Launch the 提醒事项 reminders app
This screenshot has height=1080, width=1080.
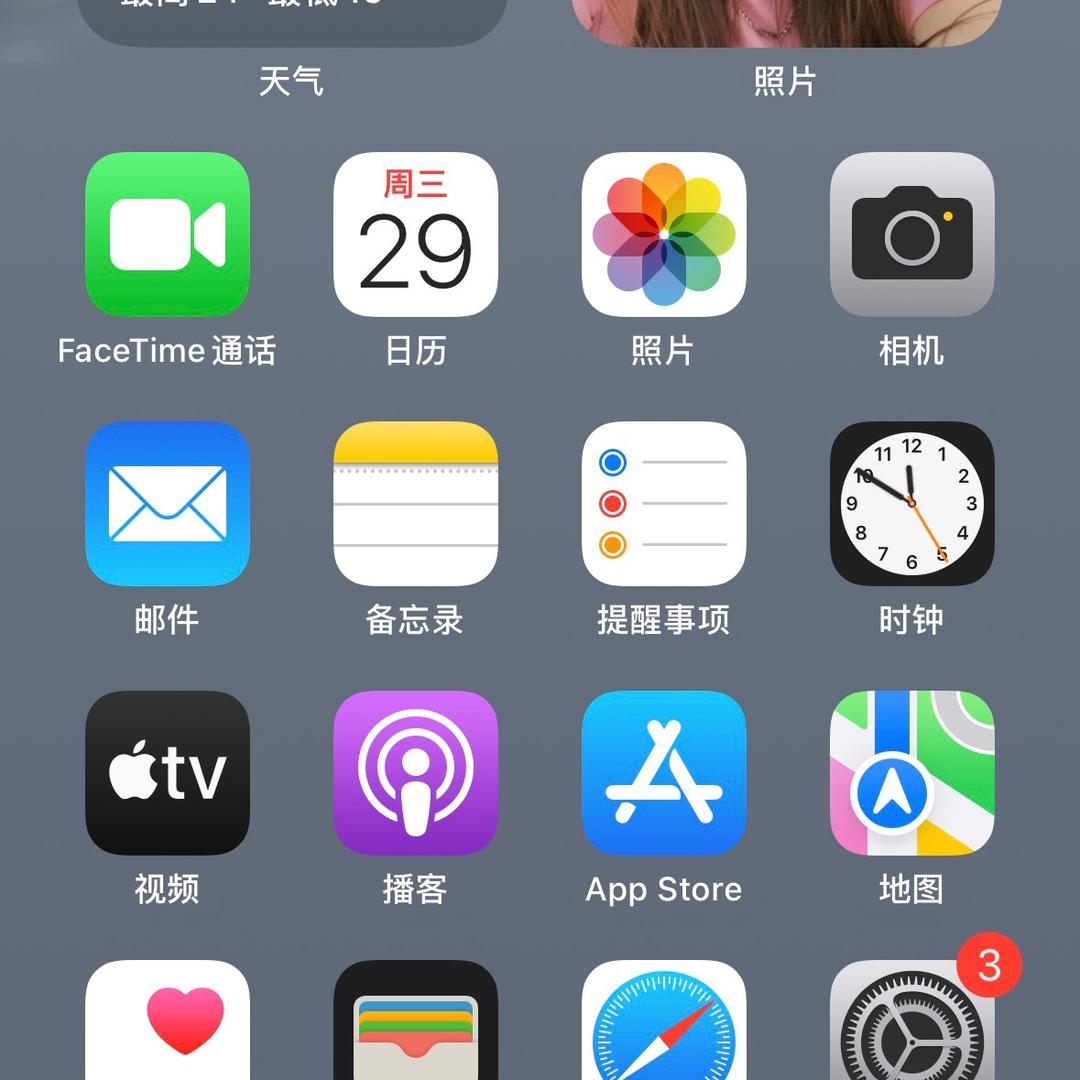tap(663, 503)
